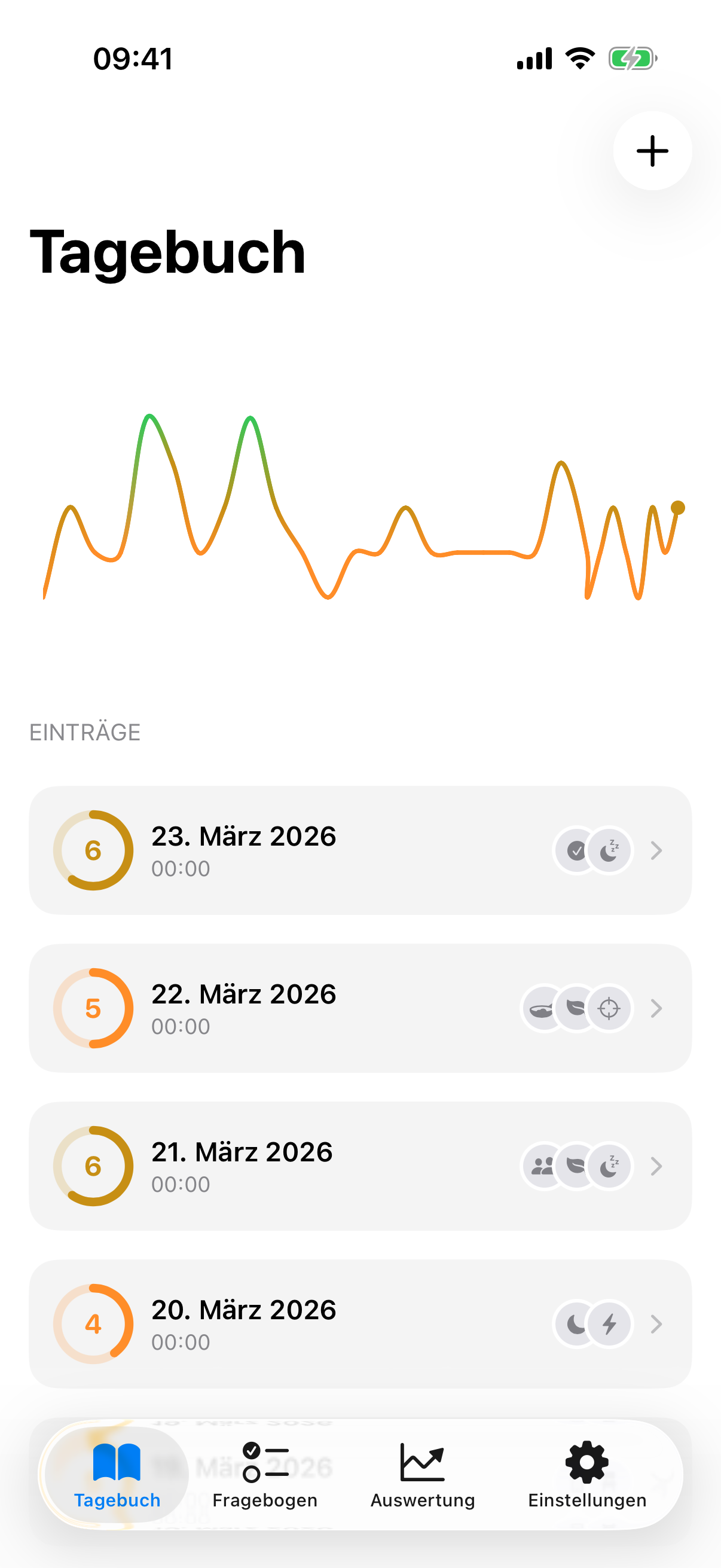The width and height of the screenshot is (721, 1568).
Task: Expand the 20. März 2026 entry via its chevron
Action: pos(656,1324)
